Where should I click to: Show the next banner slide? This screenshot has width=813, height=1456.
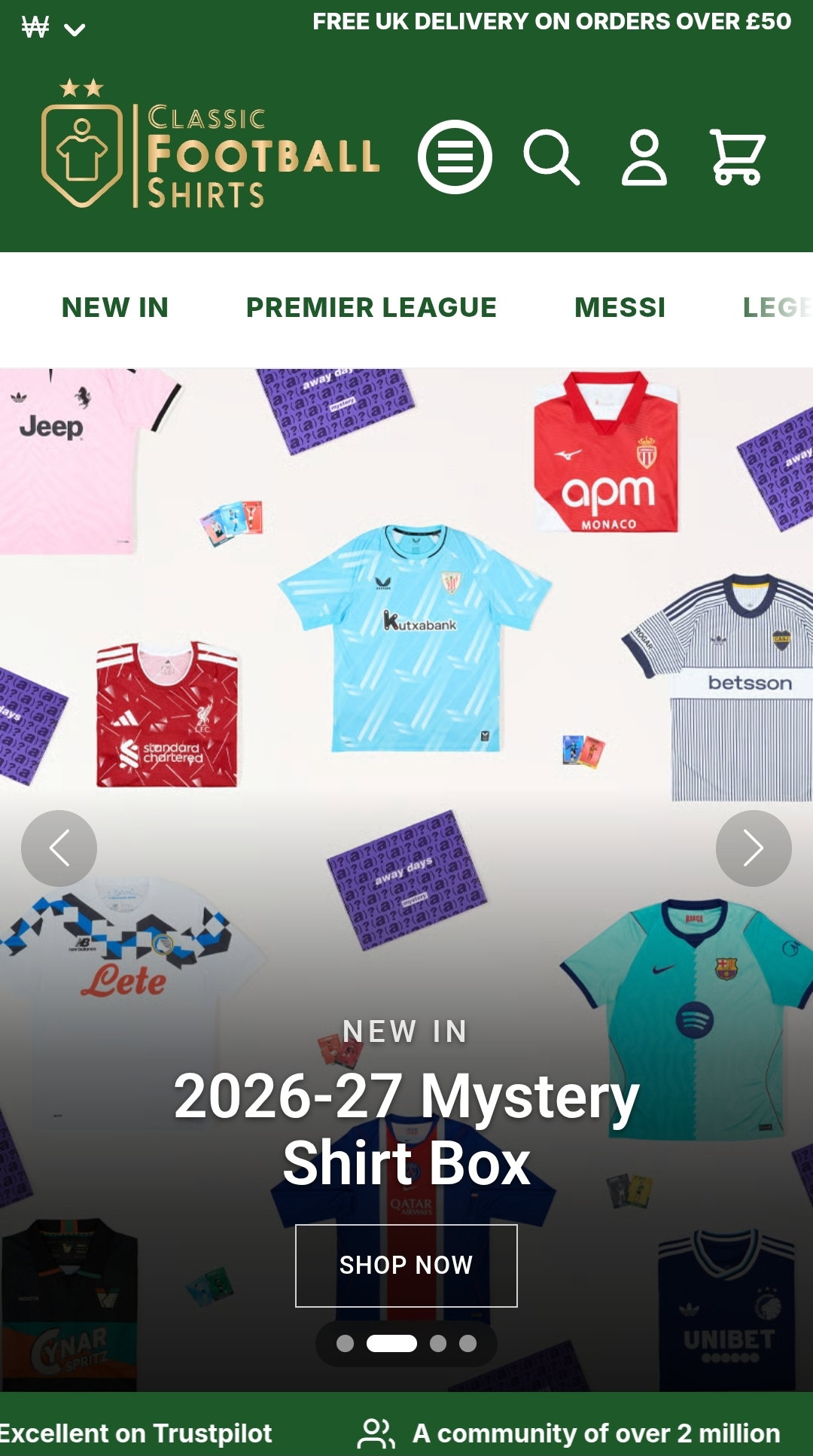click(754, 848)
